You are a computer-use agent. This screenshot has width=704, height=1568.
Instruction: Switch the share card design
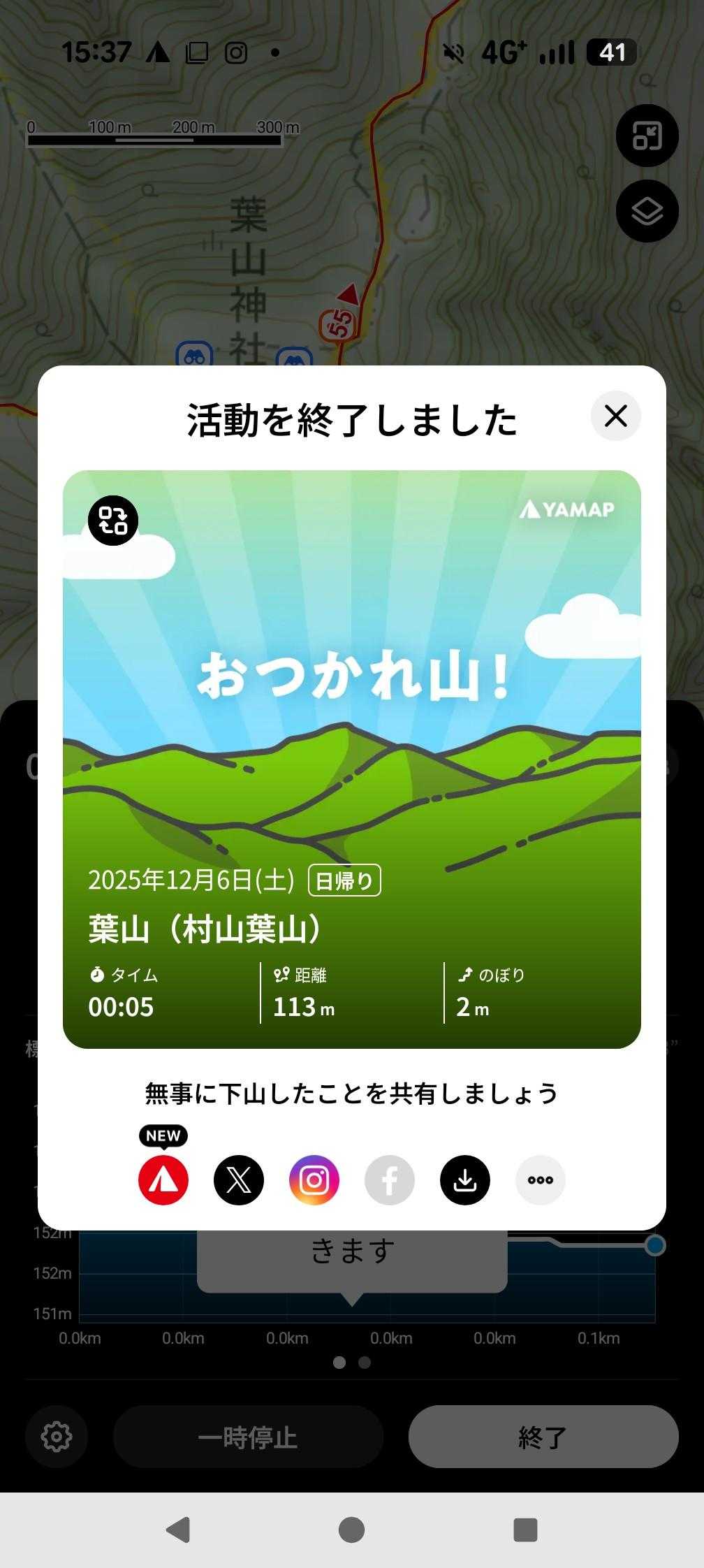point(113,521)
